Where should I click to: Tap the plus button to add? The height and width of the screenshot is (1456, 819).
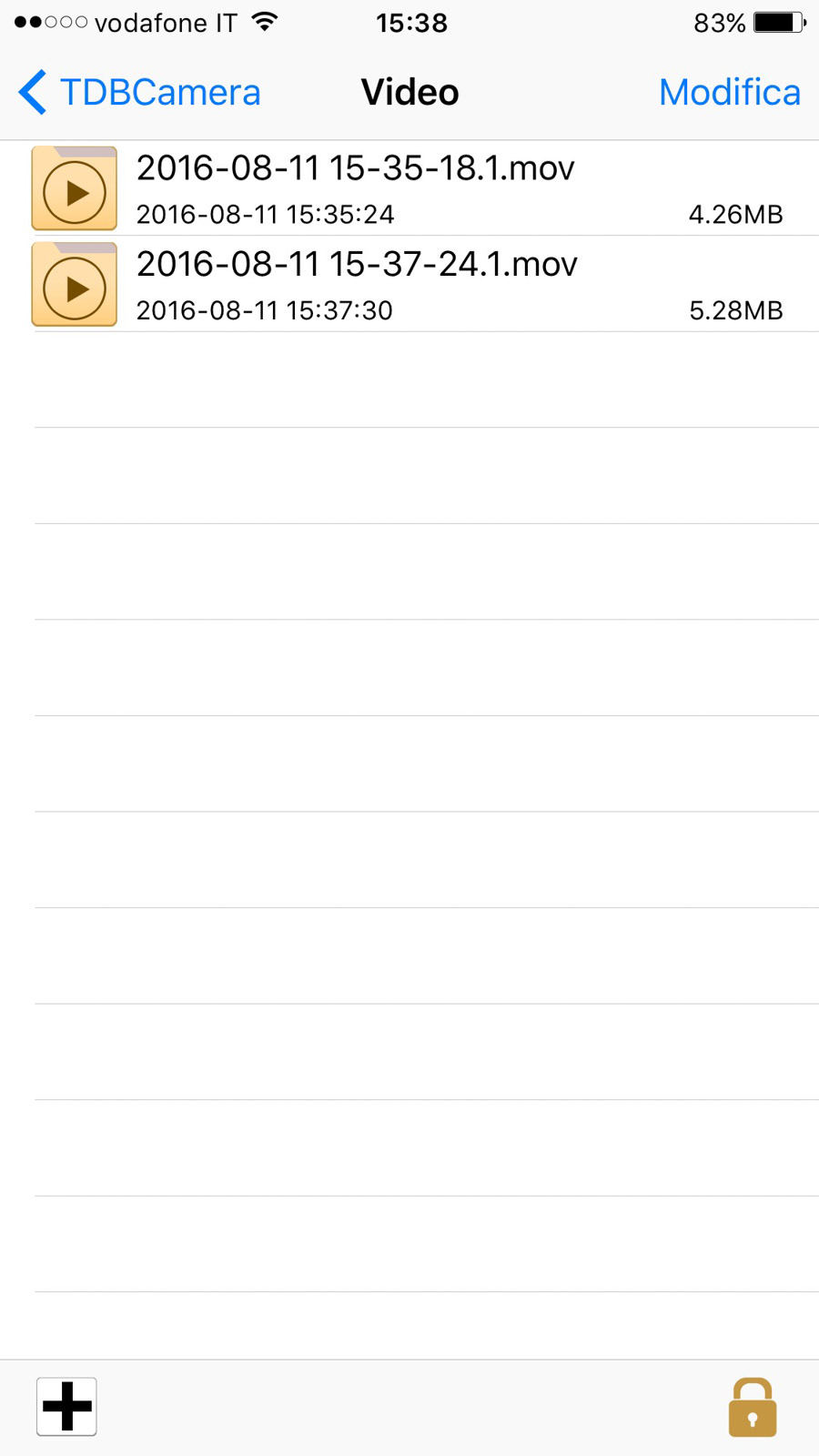pos(66,1406)
